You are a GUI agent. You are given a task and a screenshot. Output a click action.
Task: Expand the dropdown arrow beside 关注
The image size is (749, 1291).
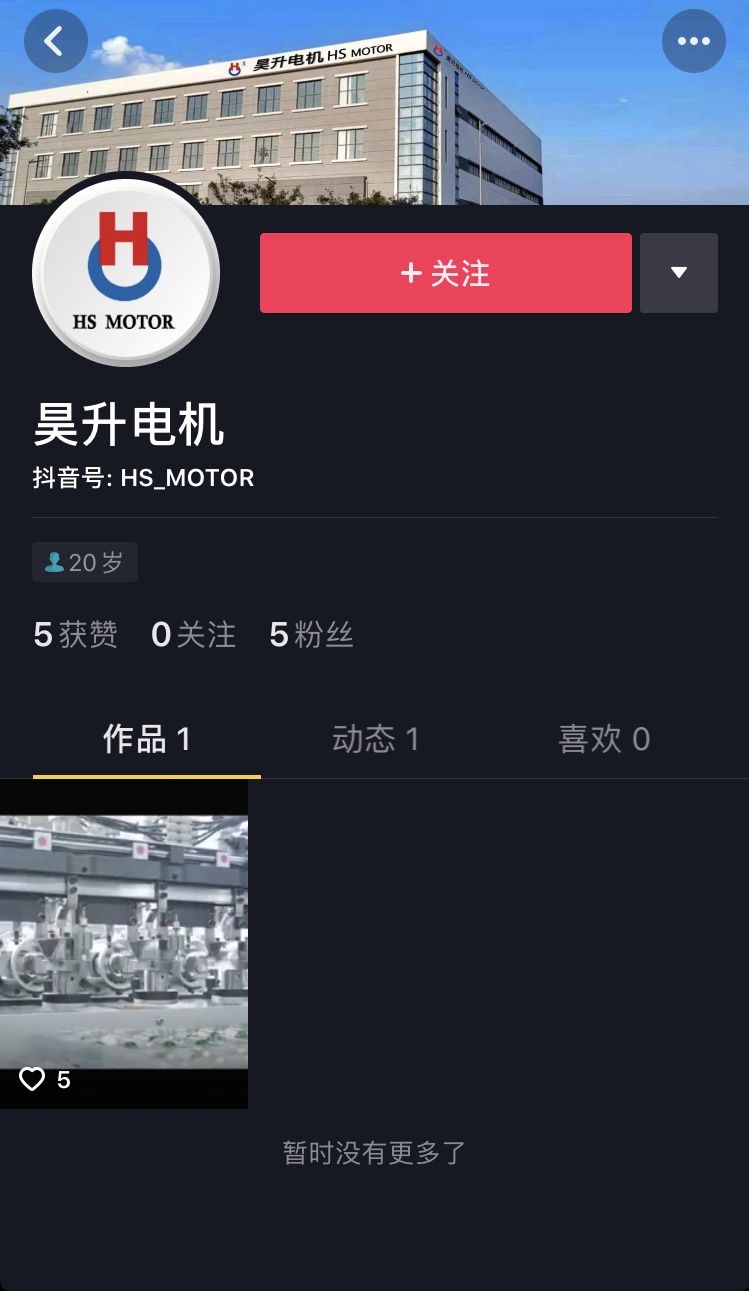pyautogui.click(x=679, y=273)
